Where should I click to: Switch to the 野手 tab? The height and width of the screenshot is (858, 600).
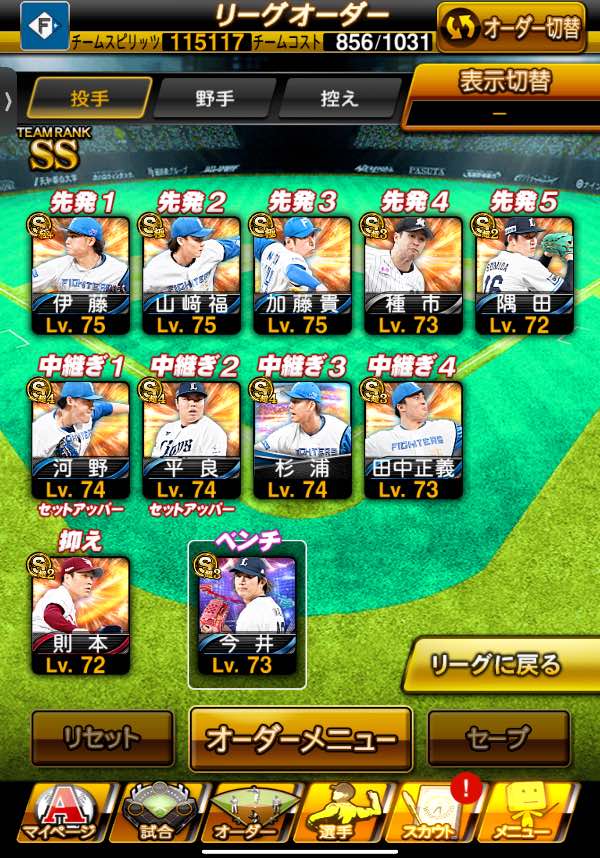[x=215, y=99]
